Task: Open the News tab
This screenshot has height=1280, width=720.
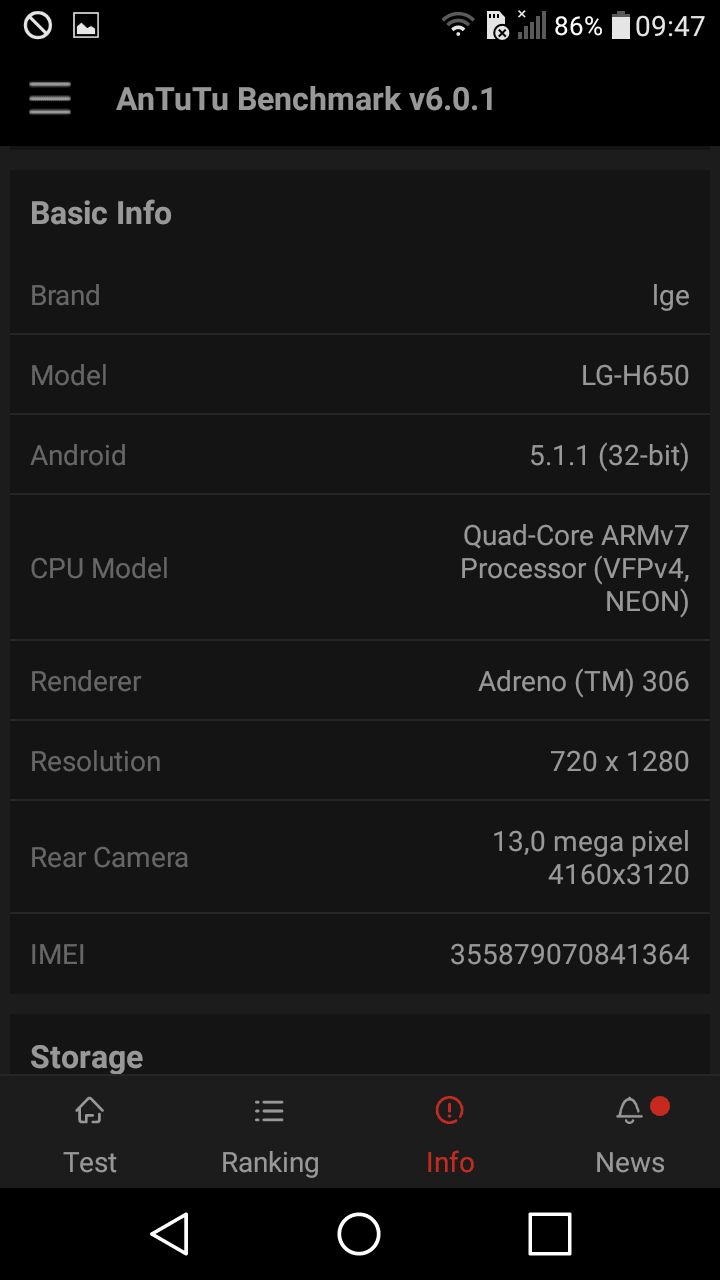Action: click(630, 1134)
